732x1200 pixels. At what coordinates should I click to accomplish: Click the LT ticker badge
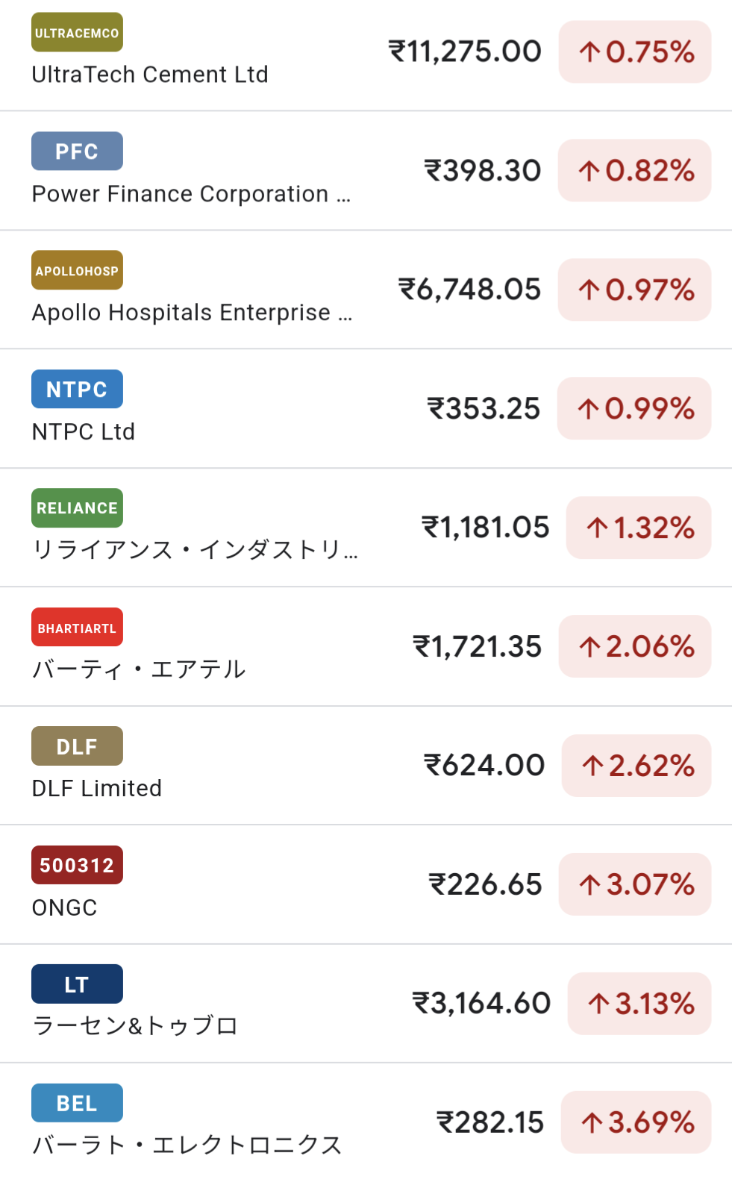tap(77, 983)
